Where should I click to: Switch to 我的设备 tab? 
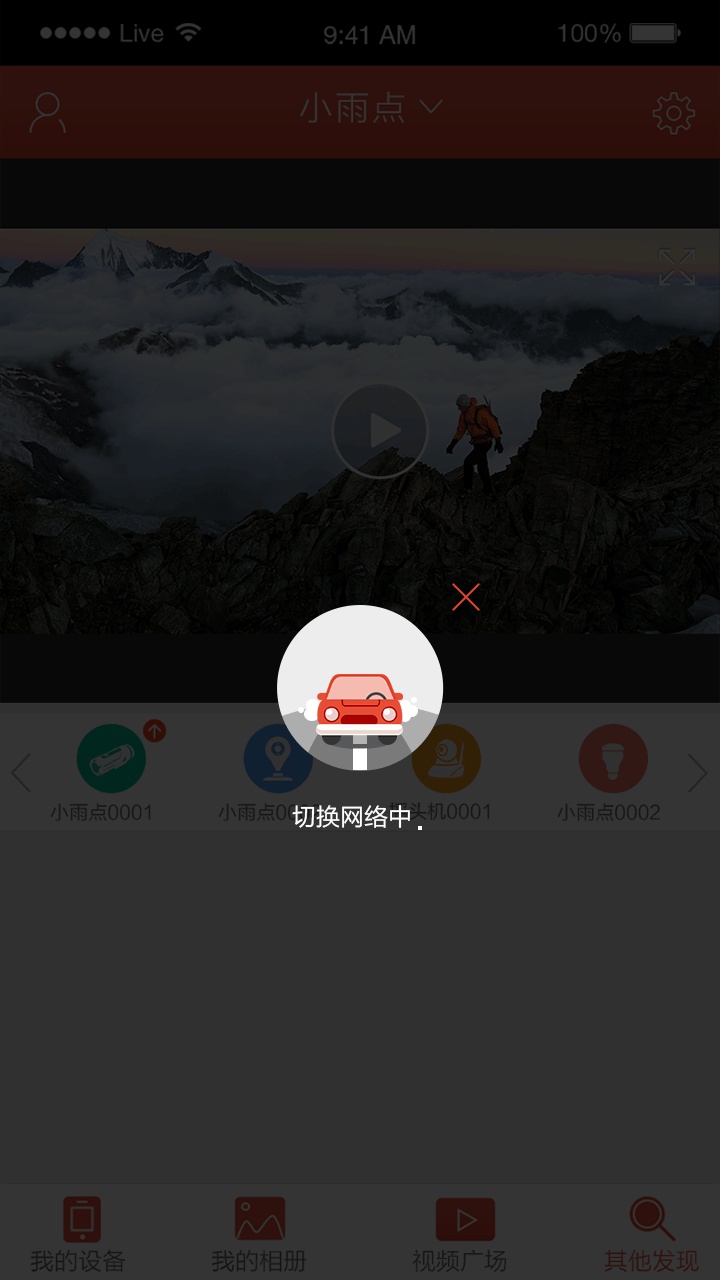coord(79,1233)
